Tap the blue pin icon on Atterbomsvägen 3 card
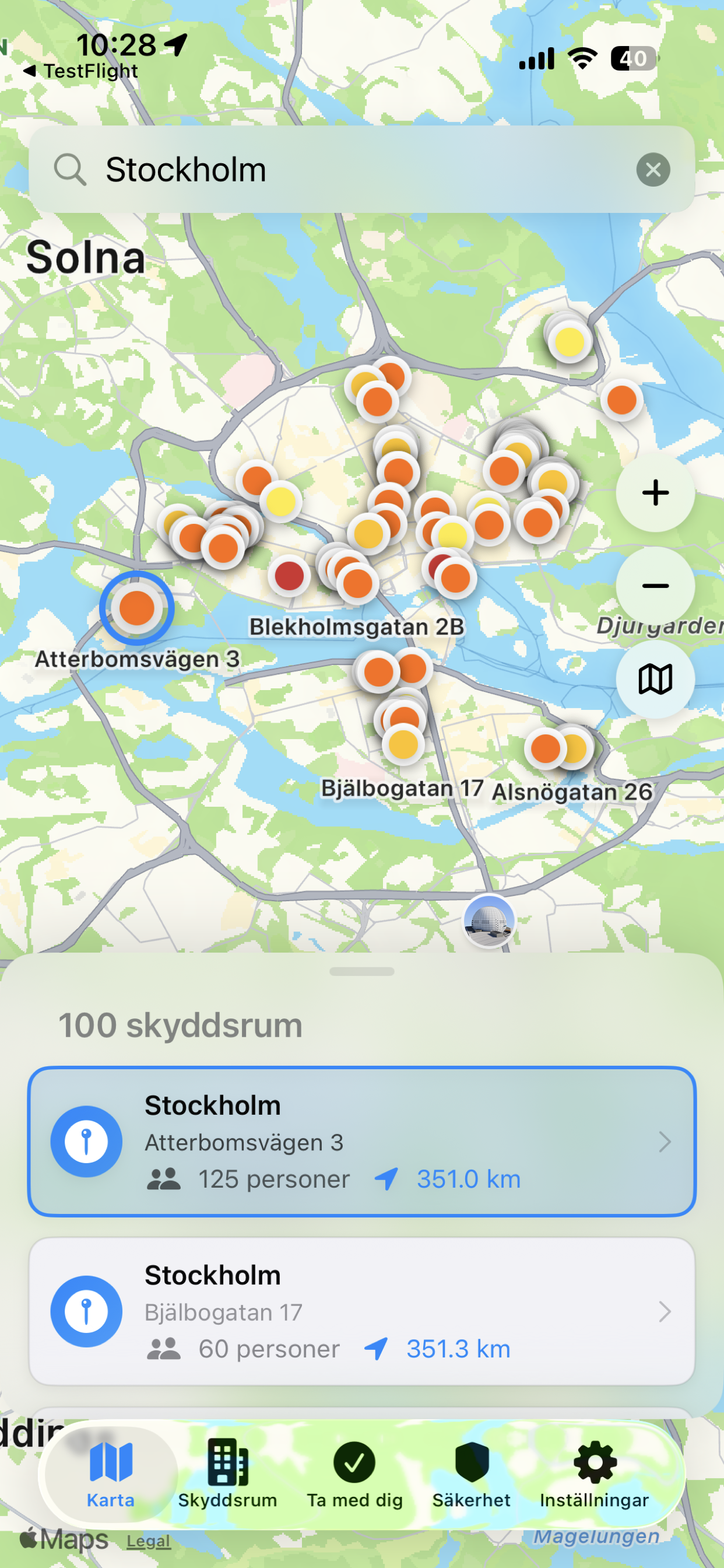Viewport: 724px width, 1568px height. click(x=86, y=1140)
